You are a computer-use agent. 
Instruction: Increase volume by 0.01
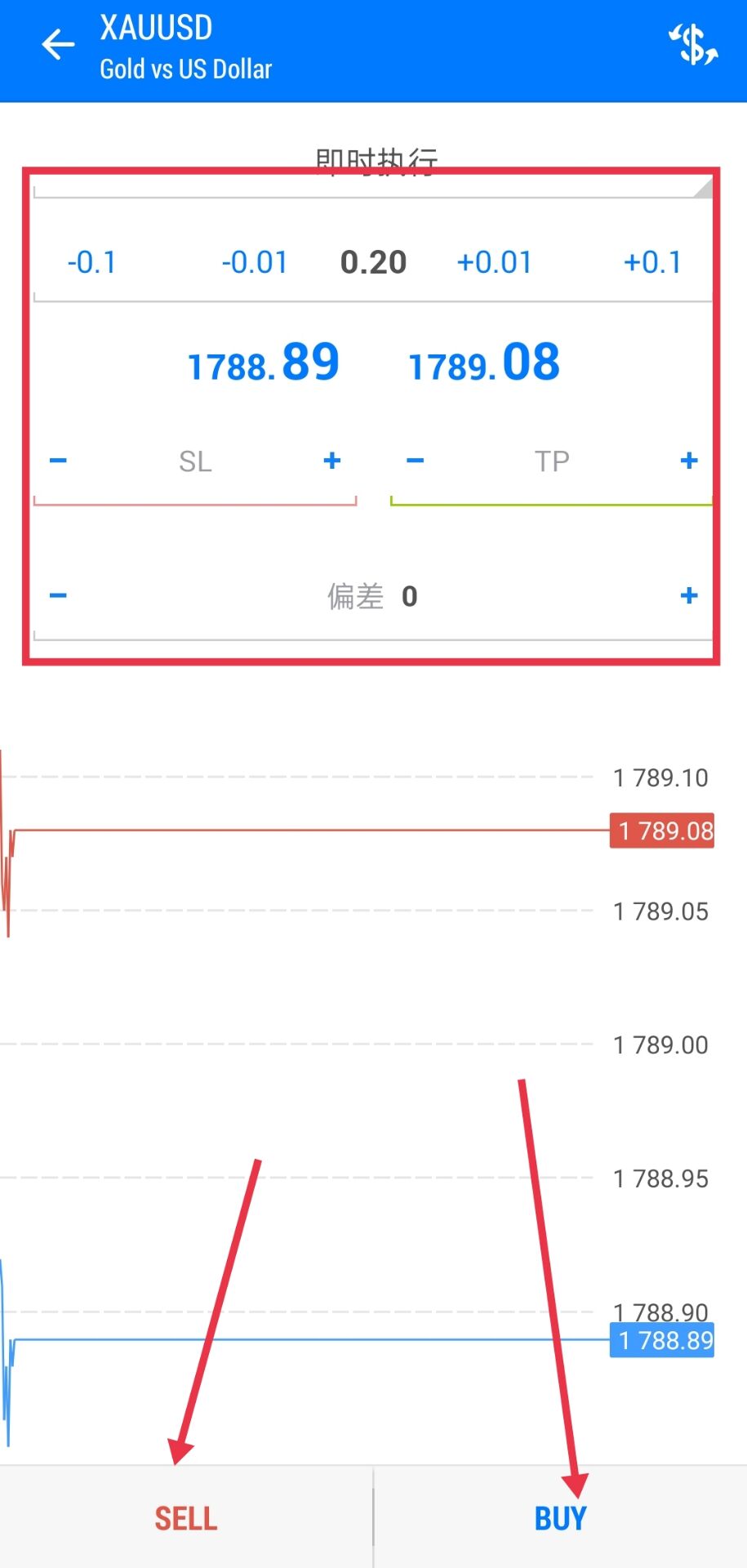tap(494, 262)
